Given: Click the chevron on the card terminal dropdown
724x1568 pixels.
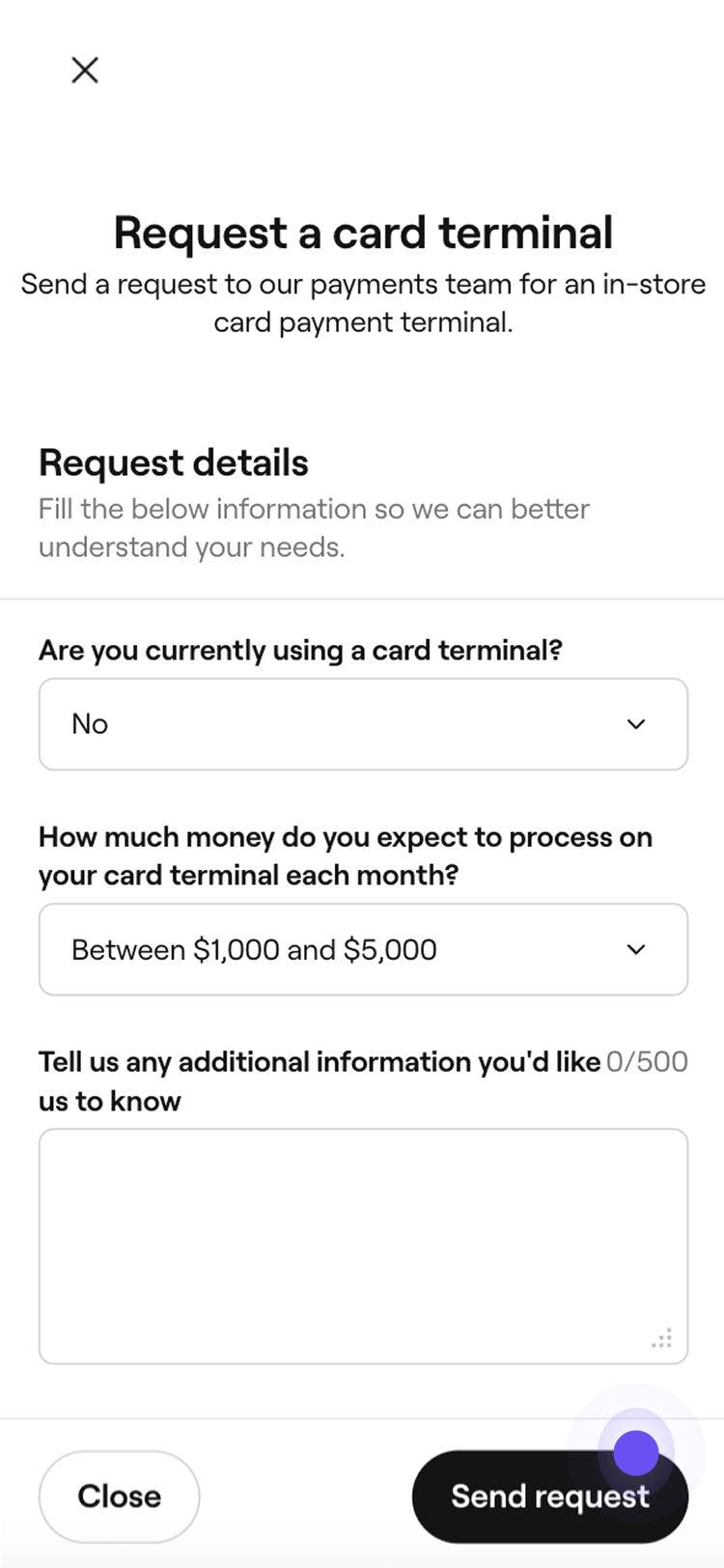Looking at the screenshot, I should [636, 723].
